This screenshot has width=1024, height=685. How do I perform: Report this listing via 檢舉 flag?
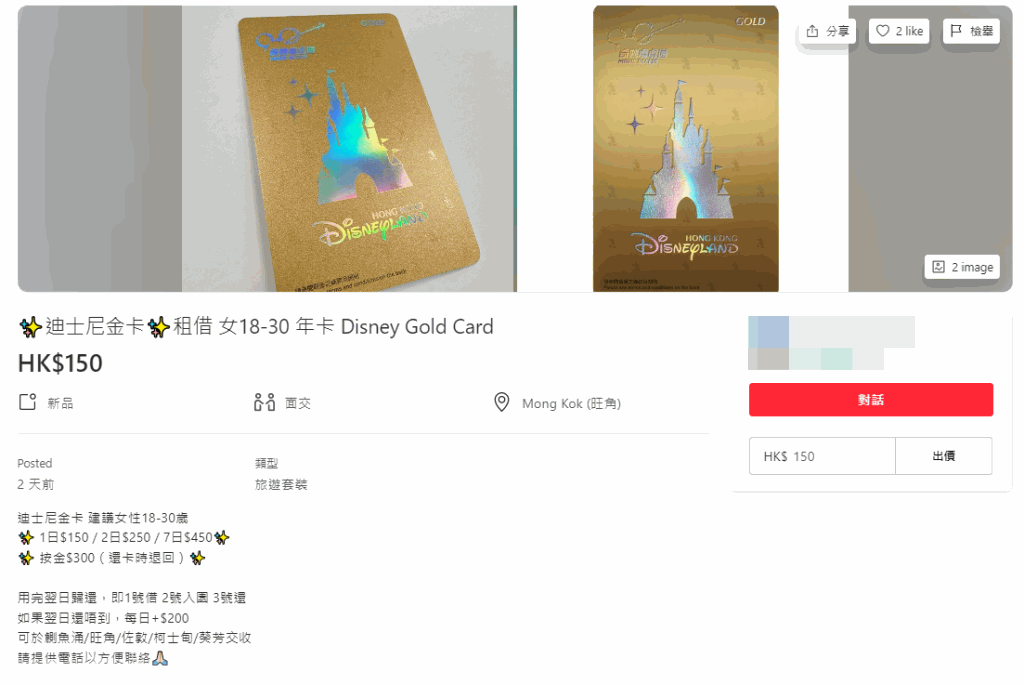[971, 32]
